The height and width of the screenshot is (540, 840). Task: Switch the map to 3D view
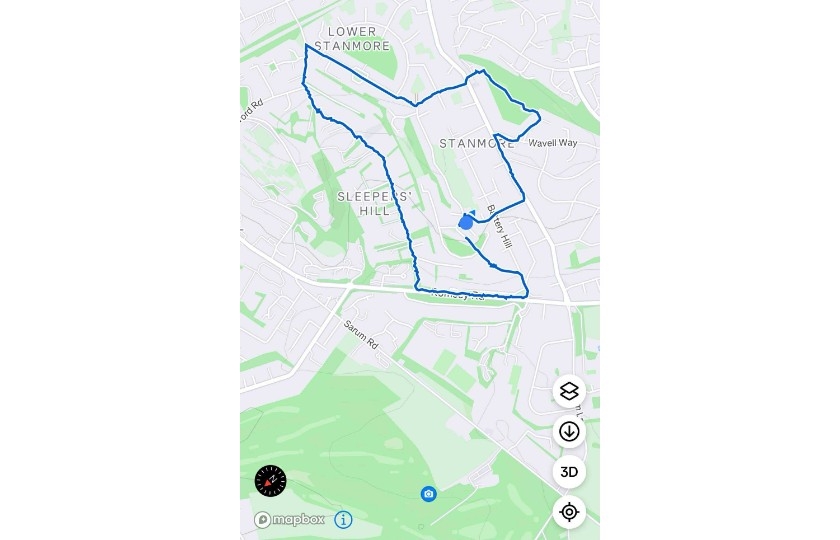click(x=569, y=472)
